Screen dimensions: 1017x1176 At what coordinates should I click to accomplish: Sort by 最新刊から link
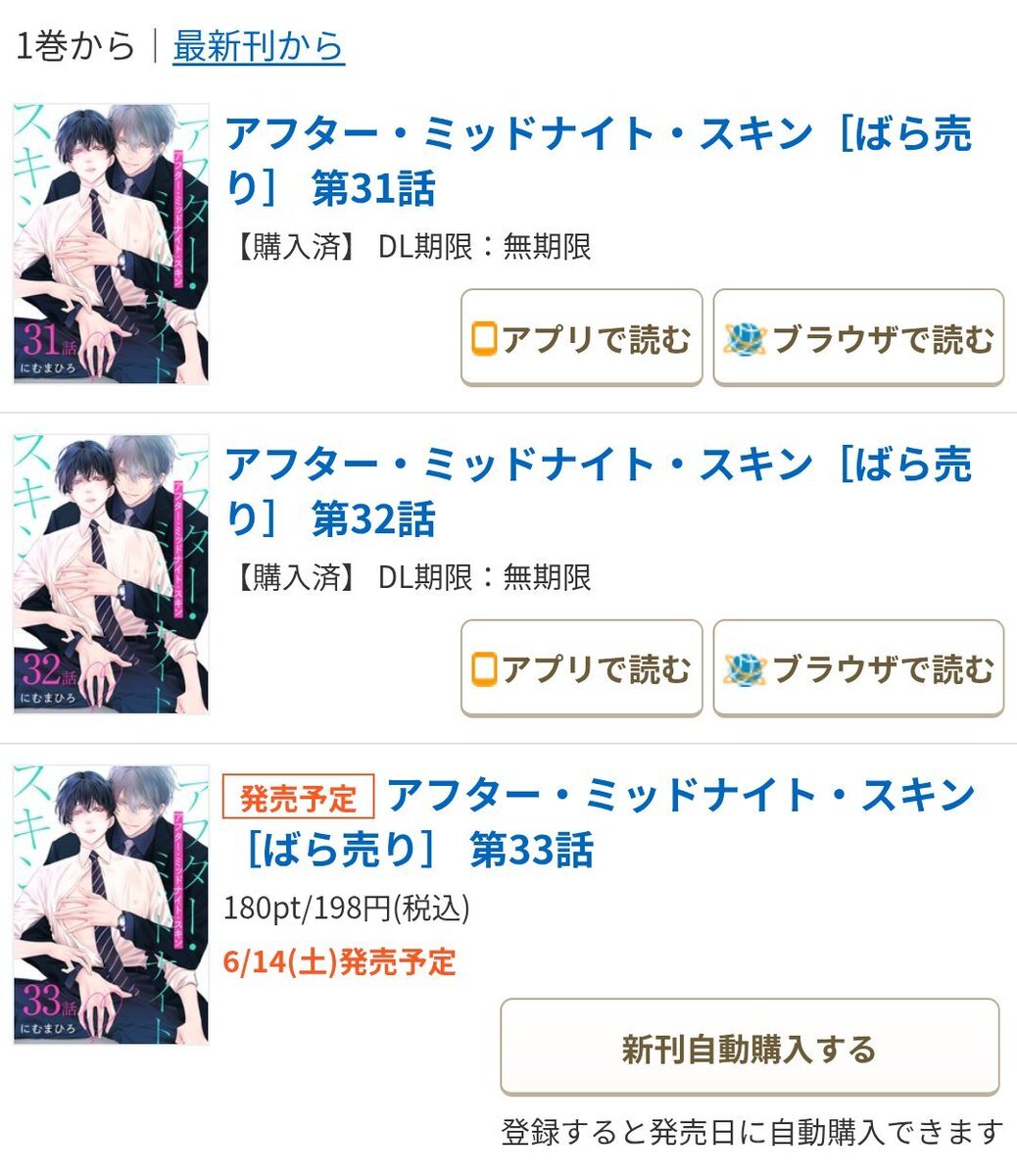click(x=259, y=46)
